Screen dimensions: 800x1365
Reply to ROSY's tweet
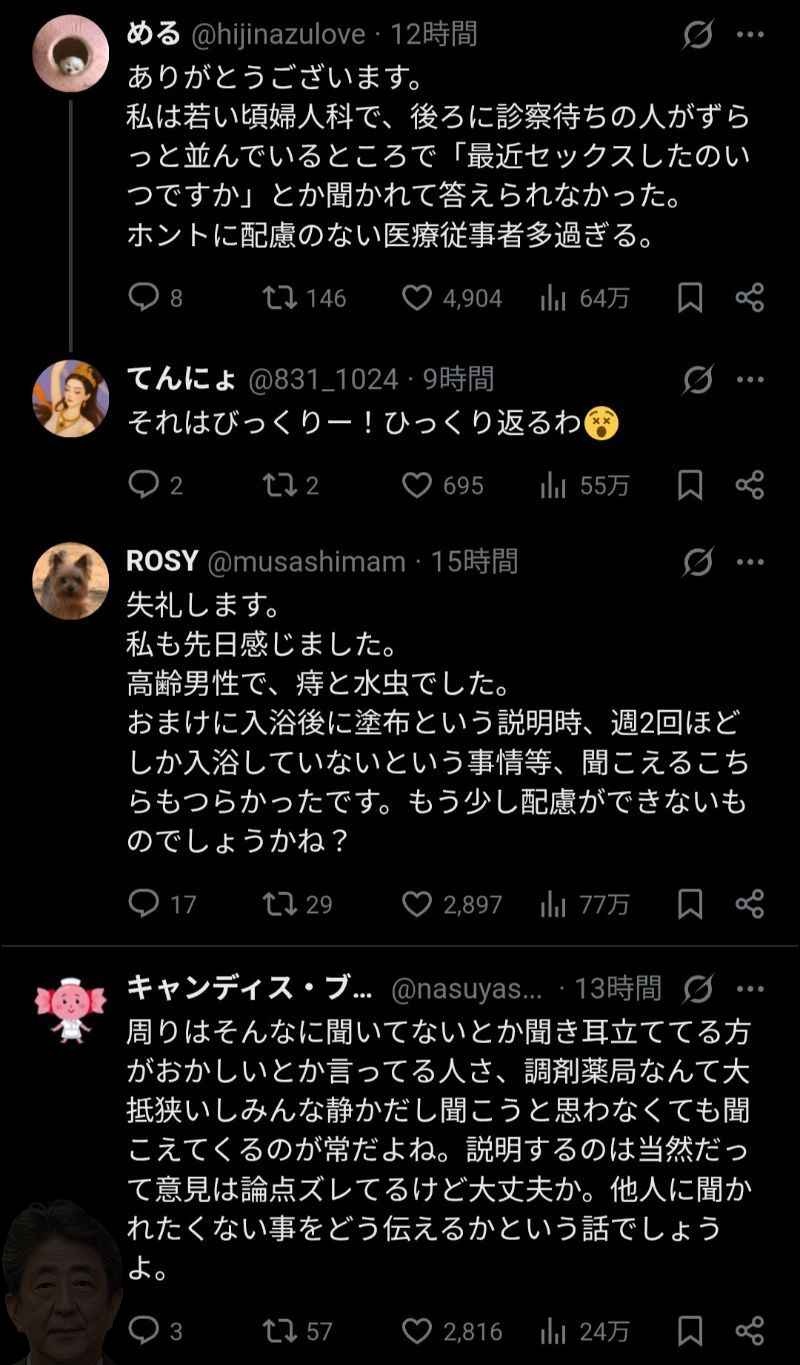pyautogui.click(x=145, y=904)
